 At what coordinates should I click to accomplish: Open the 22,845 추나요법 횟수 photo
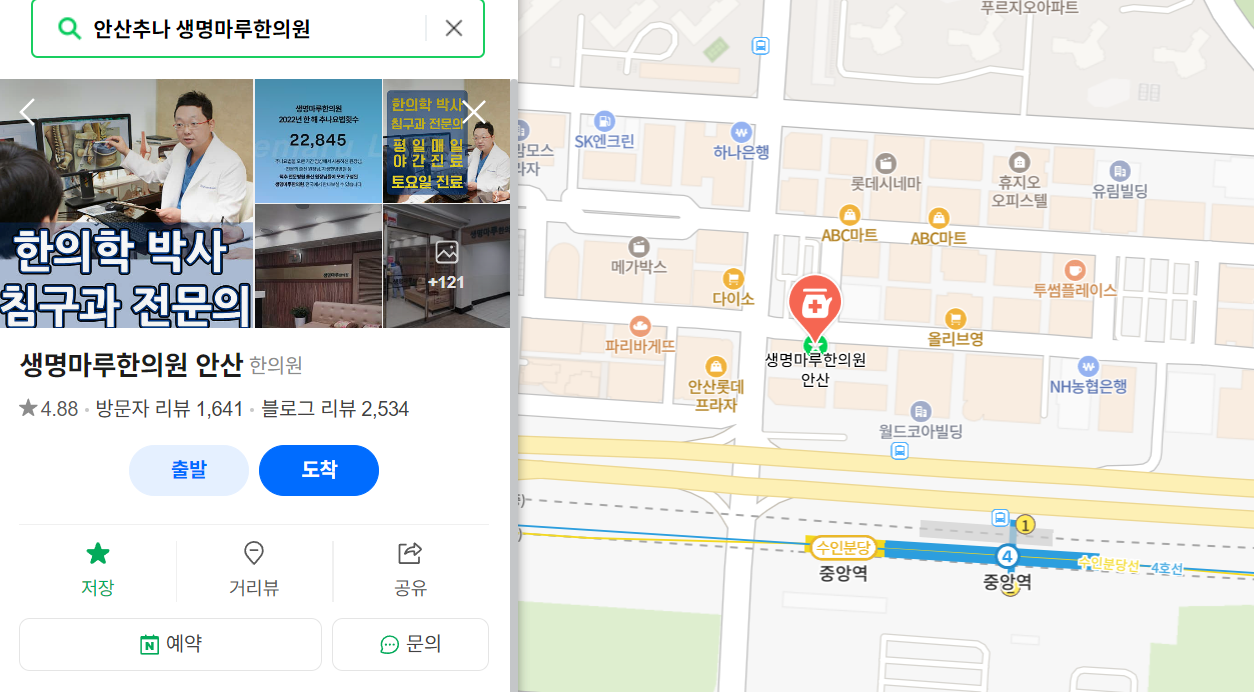point(318,140)
